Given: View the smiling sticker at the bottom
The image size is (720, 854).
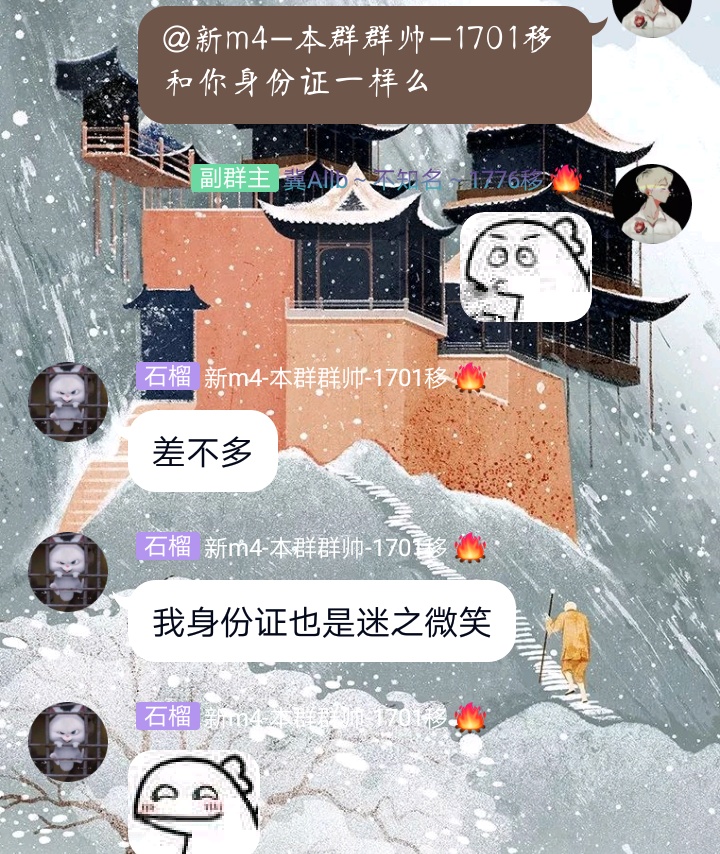Looking at the screenshot, I should tap(193, 802).
